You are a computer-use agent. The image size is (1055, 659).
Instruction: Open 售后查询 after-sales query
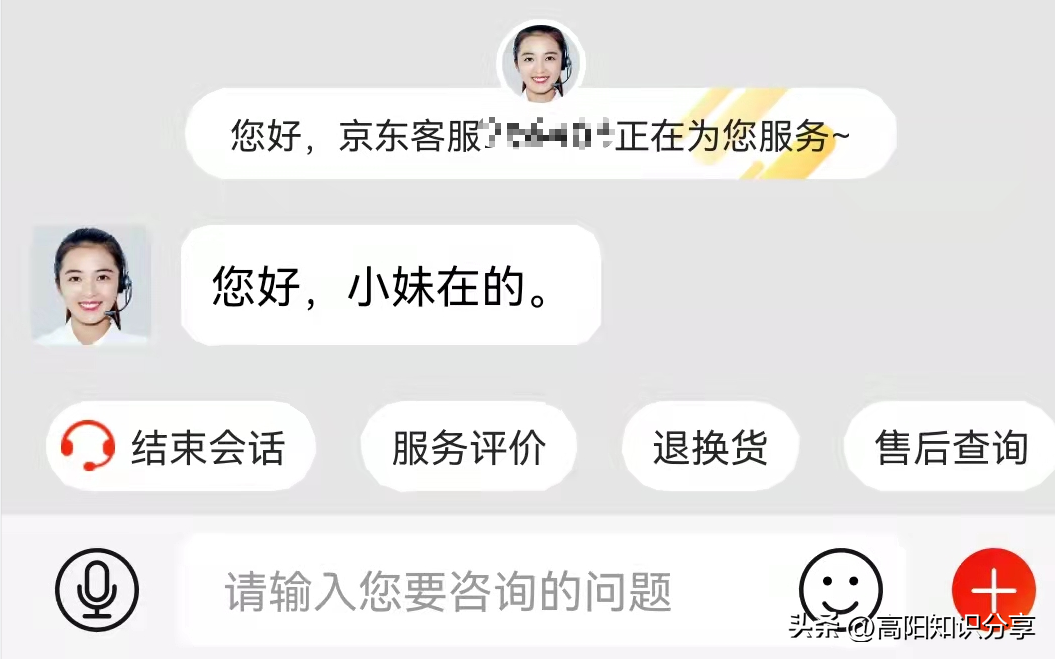pyautogui.click(x=950, y=447)
